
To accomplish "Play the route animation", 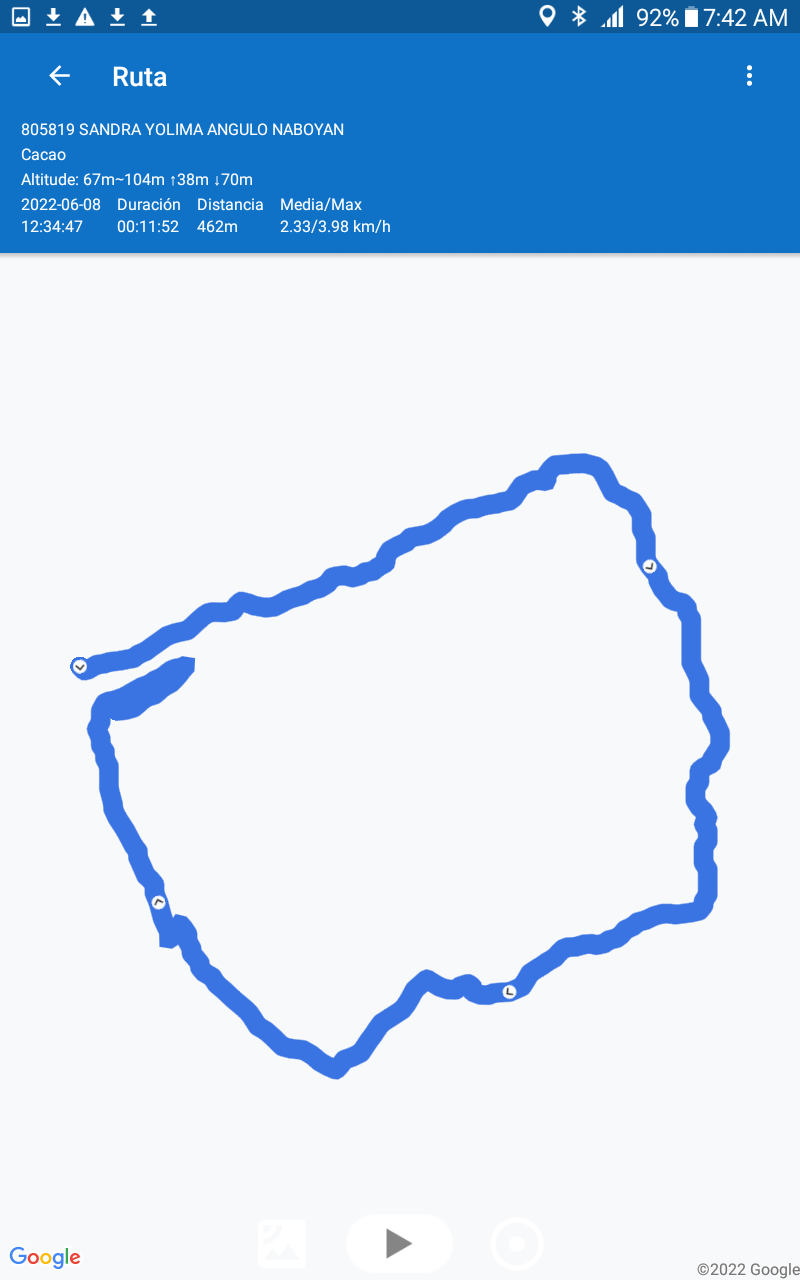I will 399,1243.
